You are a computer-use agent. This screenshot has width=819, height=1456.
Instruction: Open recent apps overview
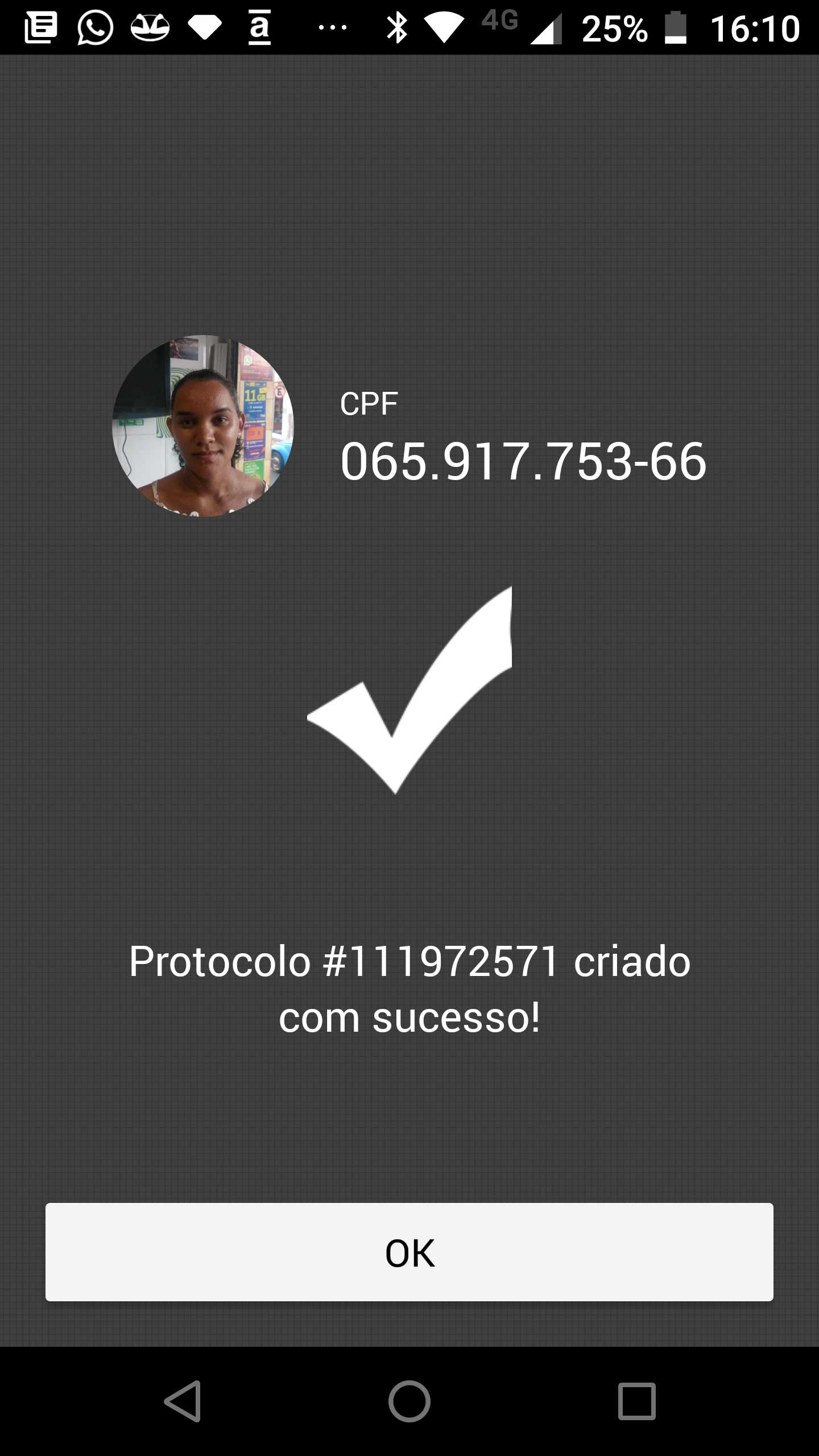637,1401
